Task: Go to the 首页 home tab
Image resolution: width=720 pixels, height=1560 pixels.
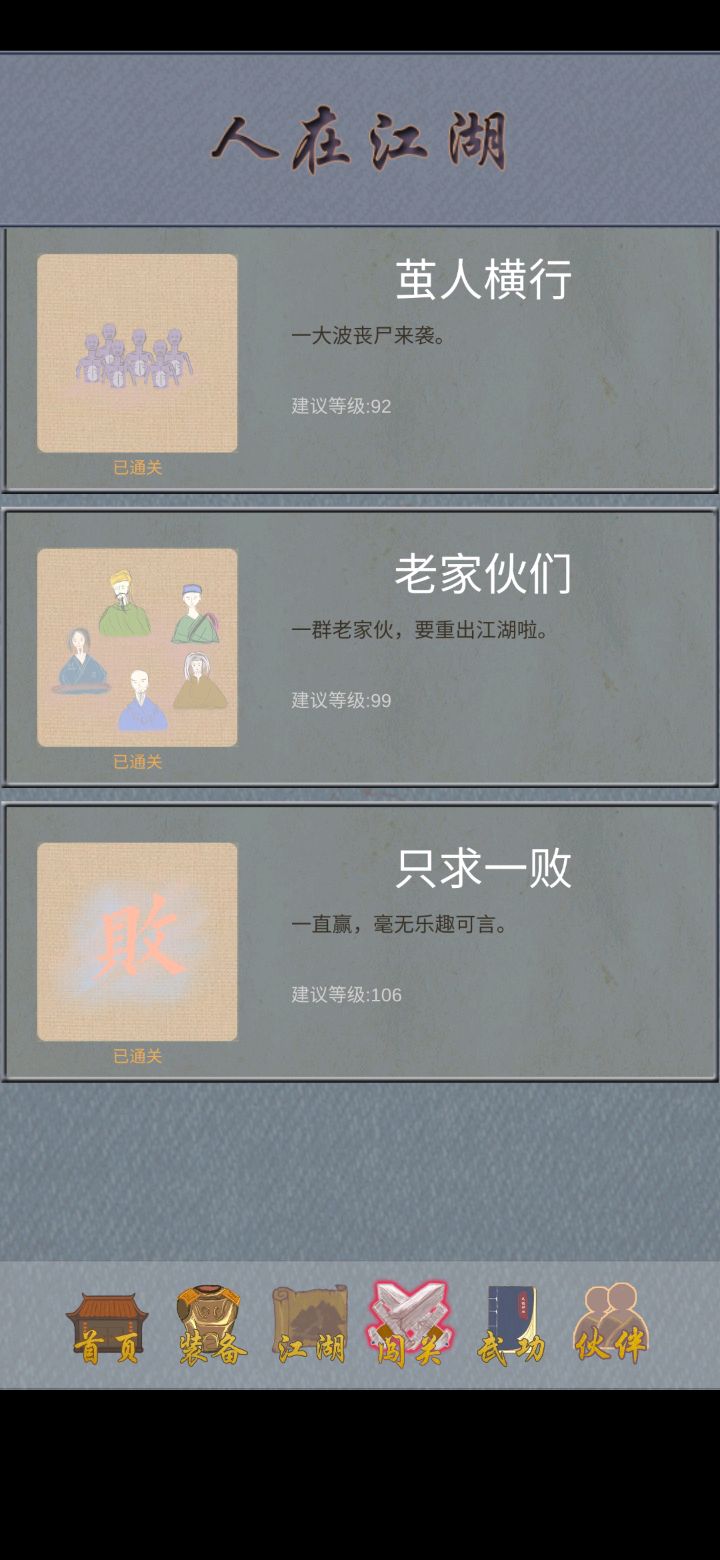Action: (x=107, y=1327)
